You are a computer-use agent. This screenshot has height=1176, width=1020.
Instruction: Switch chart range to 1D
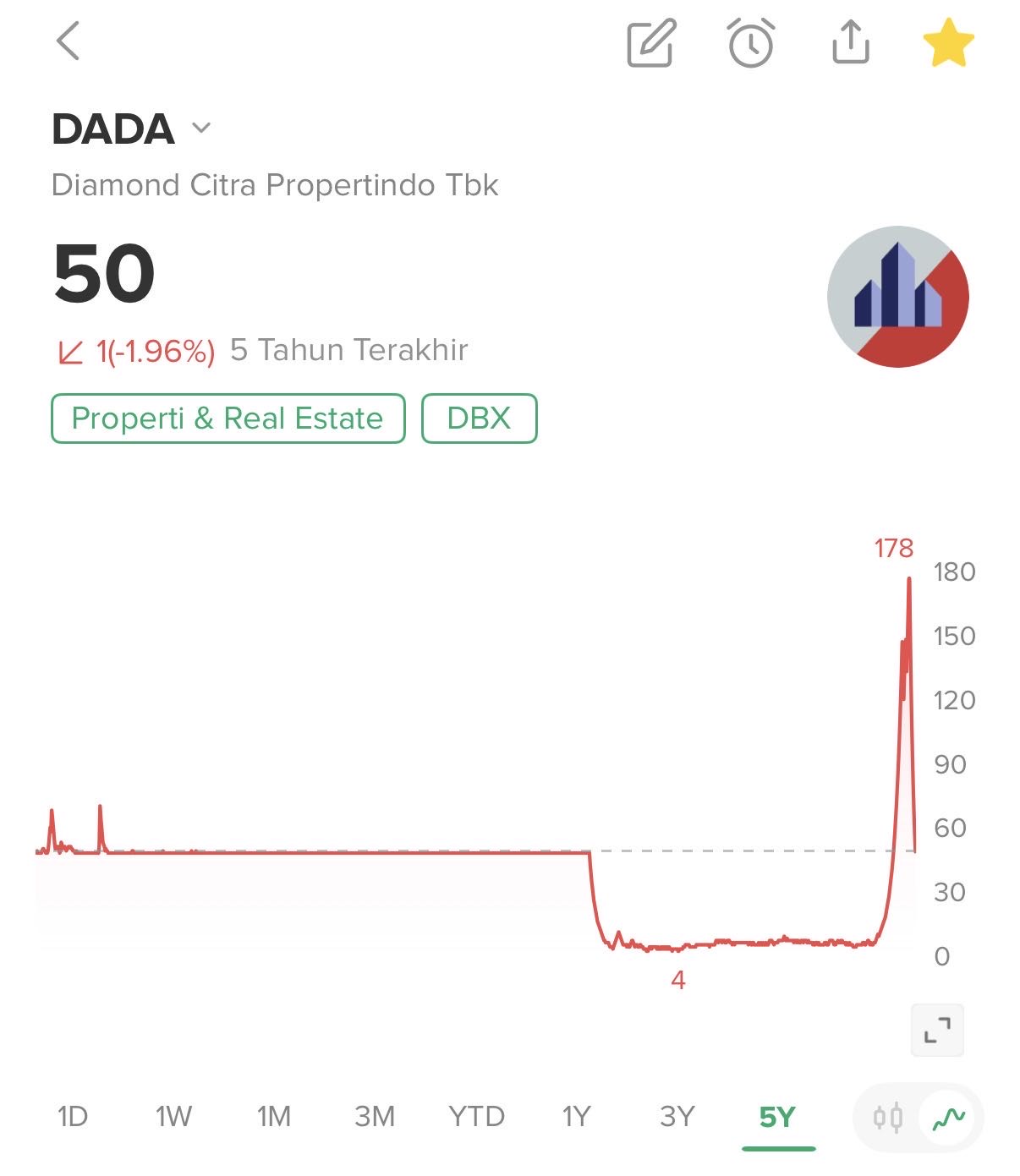click(73, 1117)
